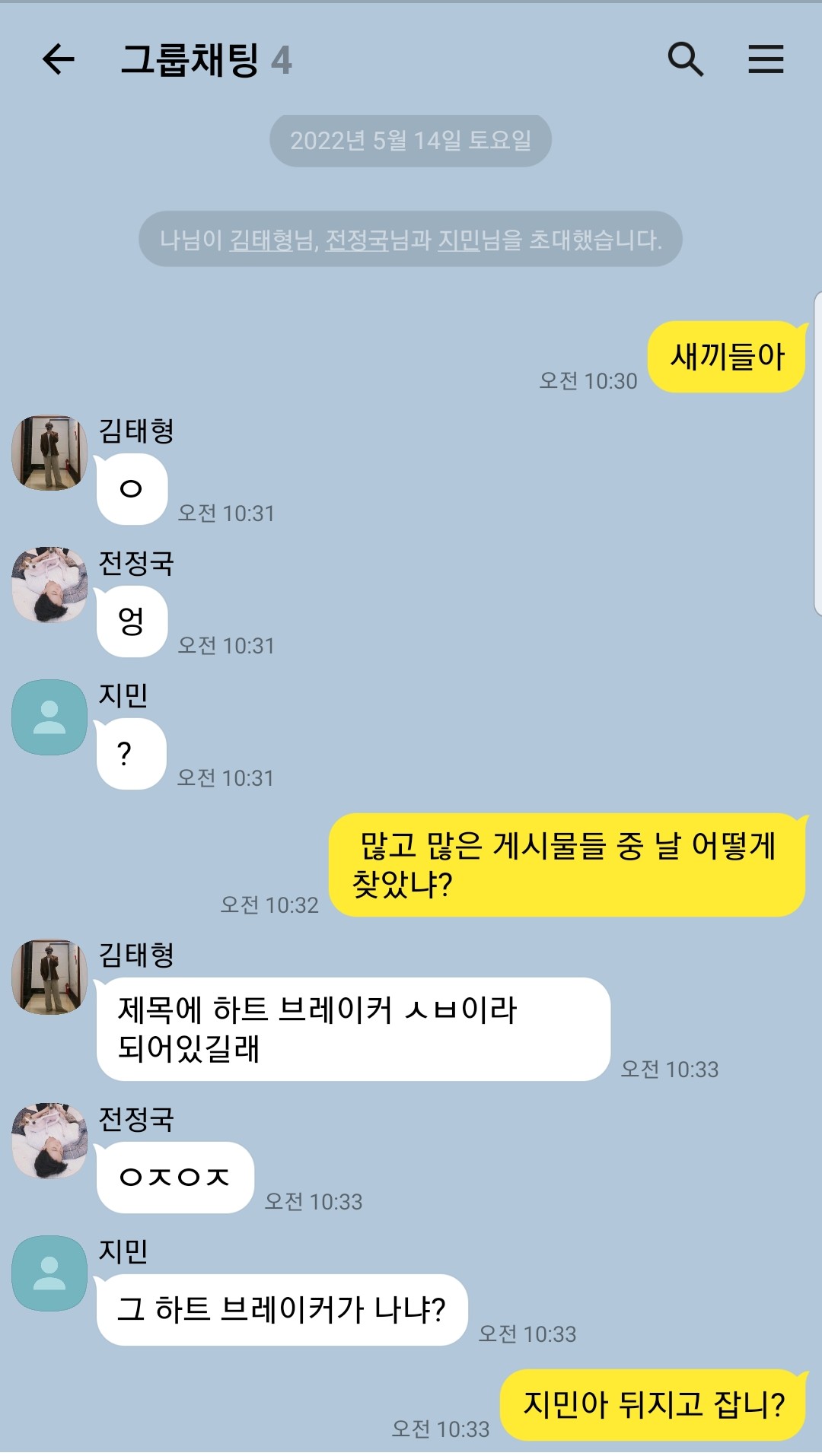This screenshot has height=1456, width=822.
Task: Open the chat room hamburger menu
Action: tap(766, 59)
